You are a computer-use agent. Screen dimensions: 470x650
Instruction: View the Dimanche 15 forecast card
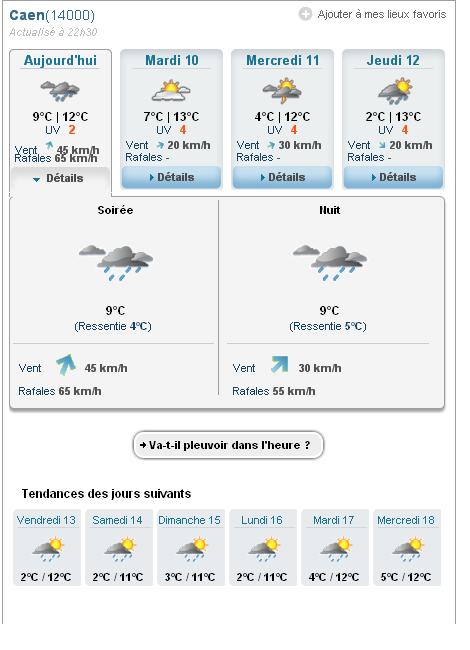coord(190,548)
